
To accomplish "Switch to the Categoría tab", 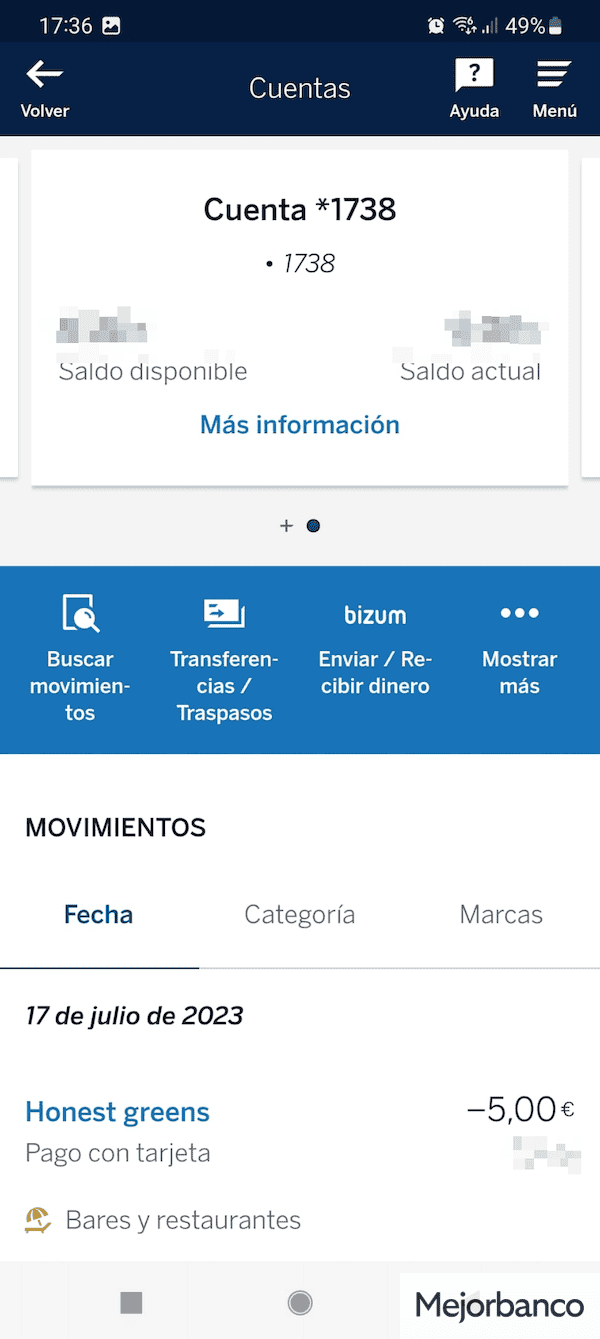I will coord(300,915).
